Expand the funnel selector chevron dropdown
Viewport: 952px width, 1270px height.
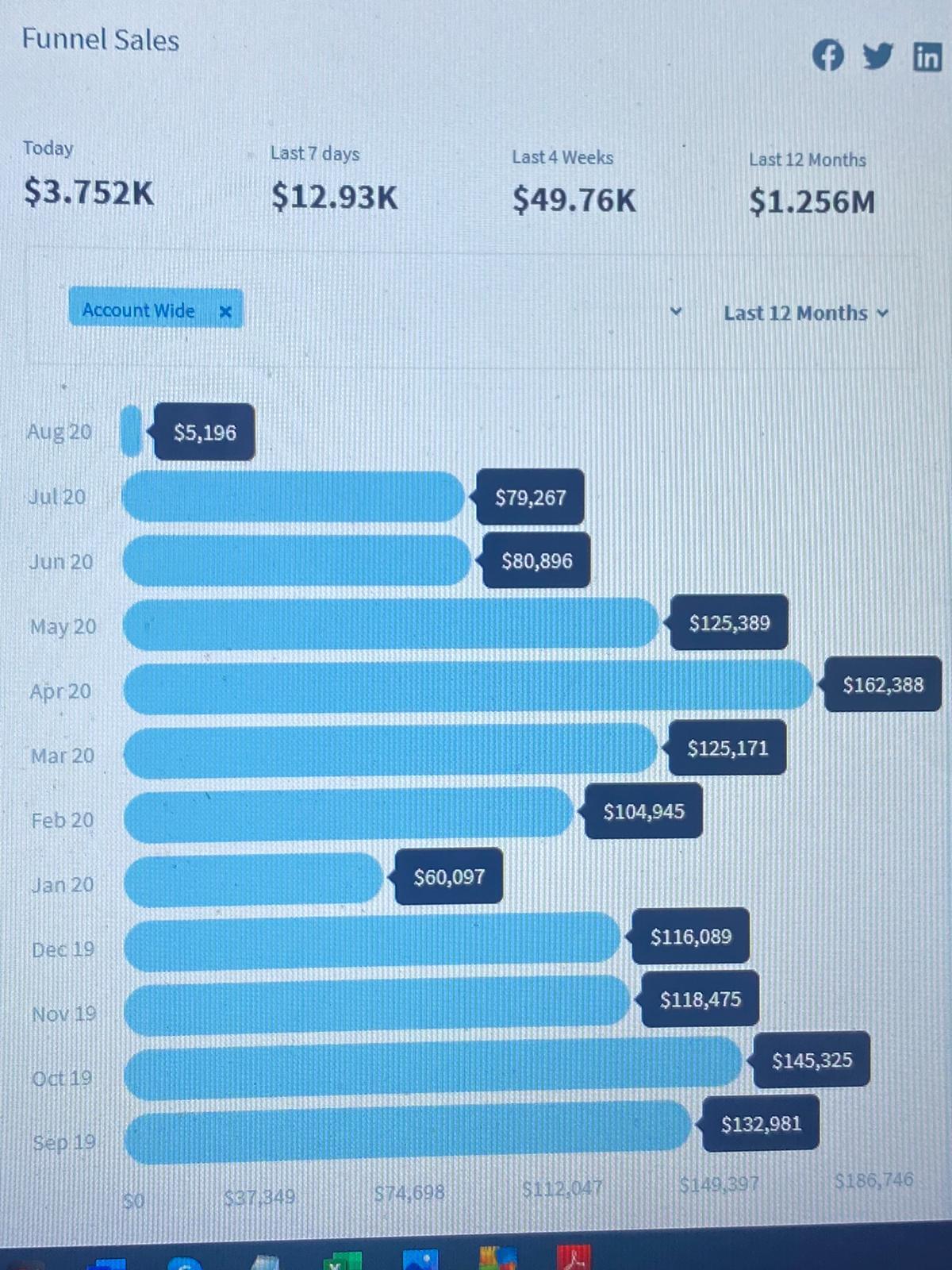[676, 311]
